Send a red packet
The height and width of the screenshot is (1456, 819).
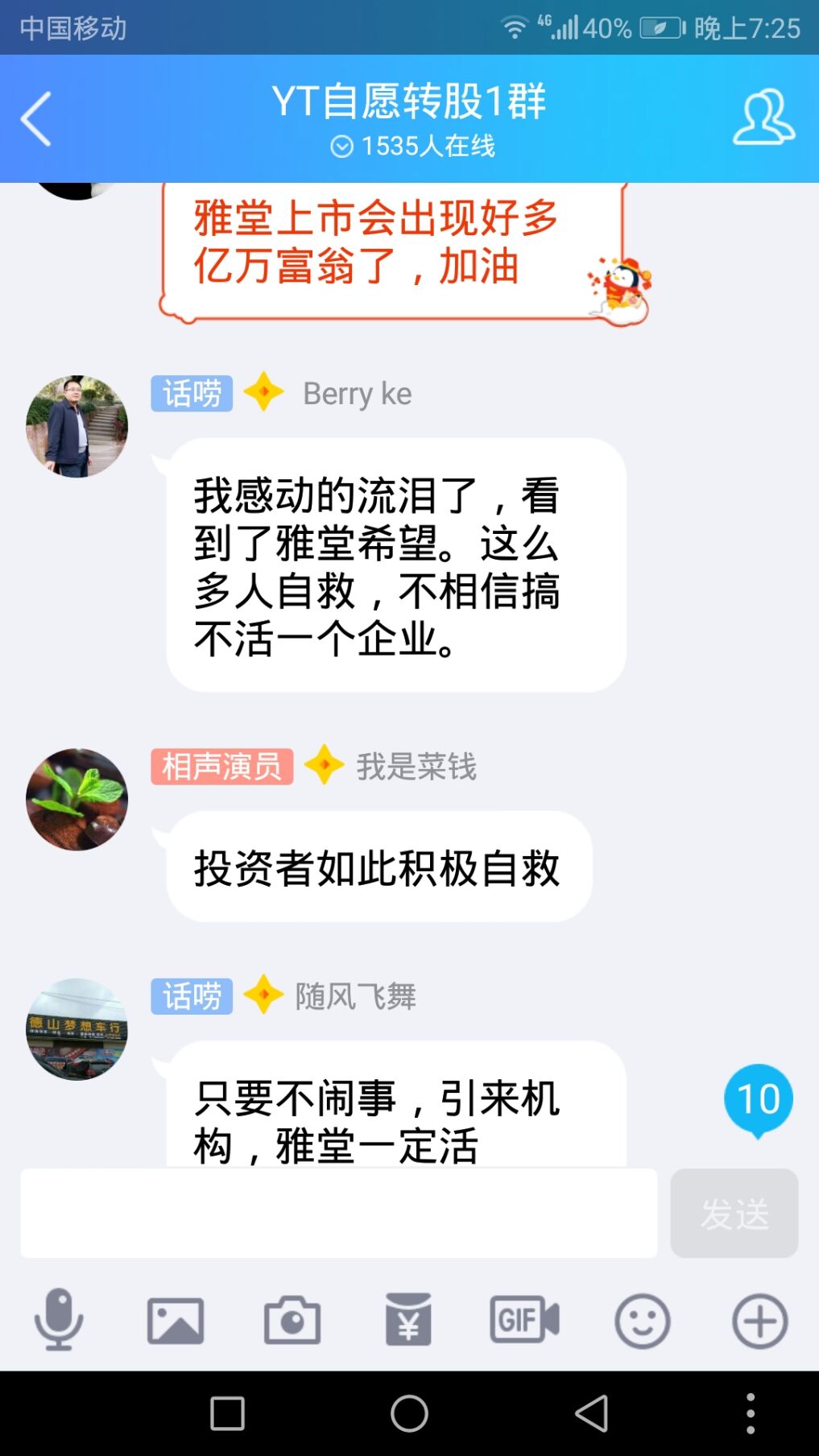coord(408,1321)
